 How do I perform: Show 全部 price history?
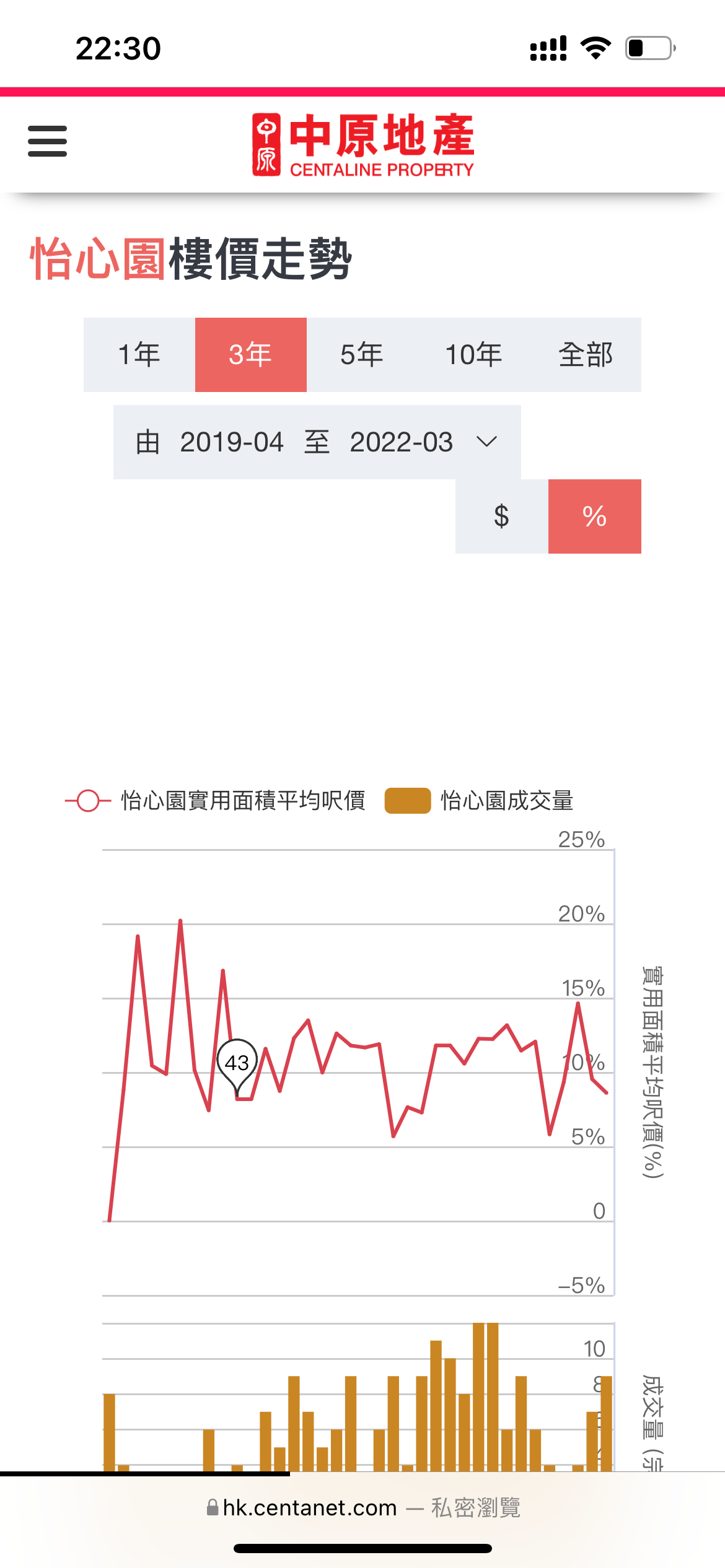point(586,355)
